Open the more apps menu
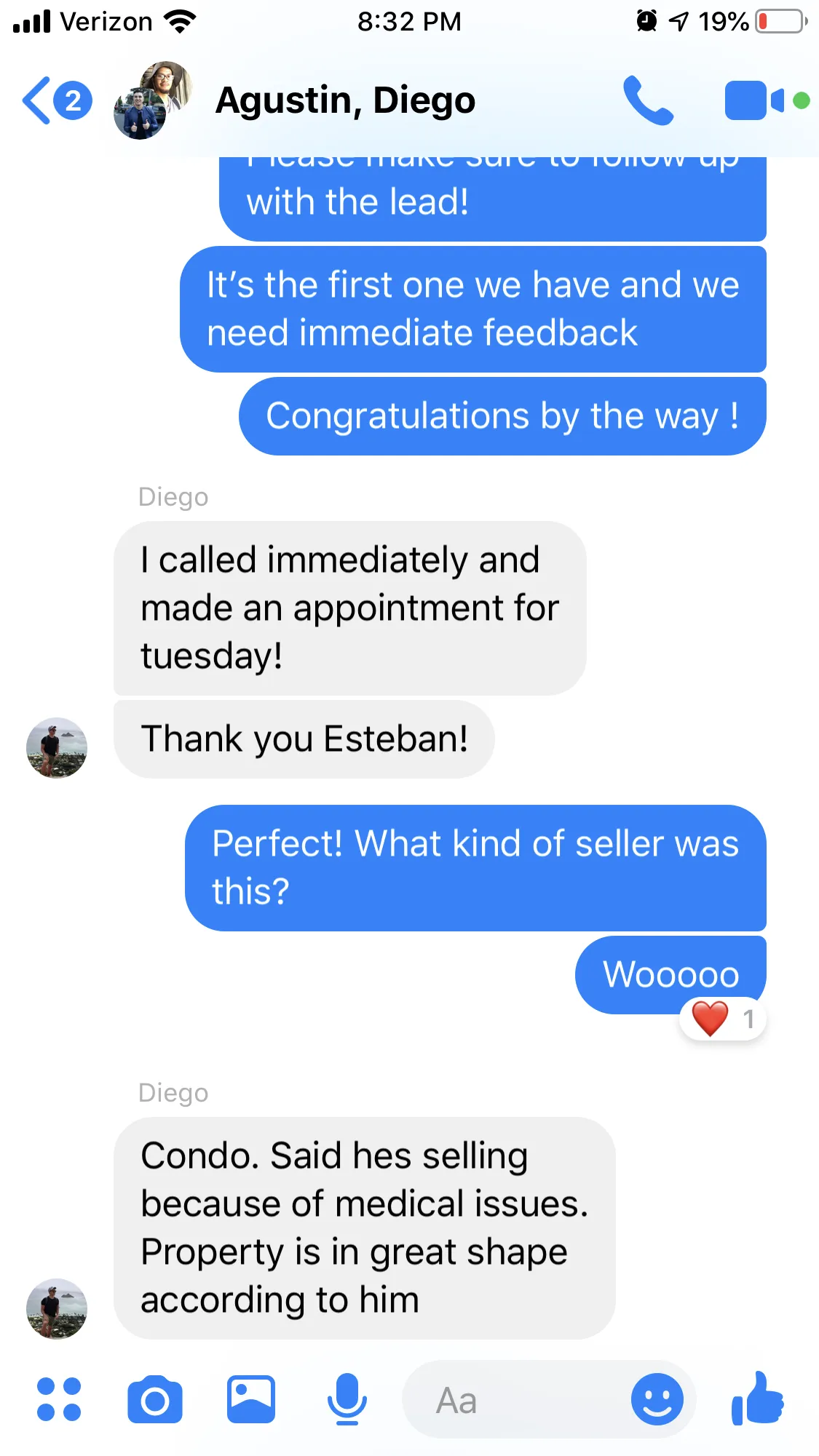 (x=59, y=1399)
